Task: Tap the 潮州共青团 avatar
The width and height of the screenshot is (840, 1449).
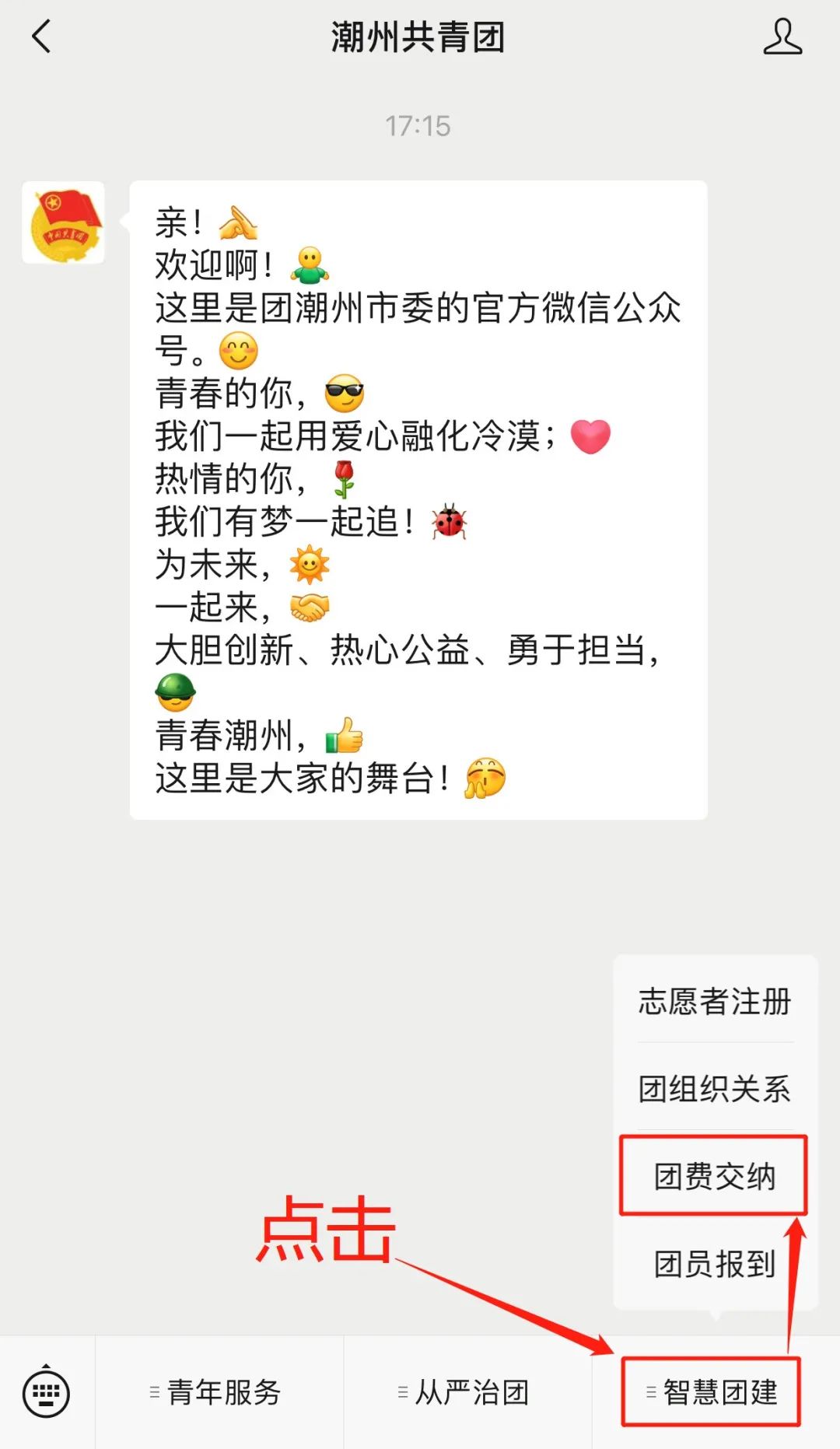Action: [63, 222]
